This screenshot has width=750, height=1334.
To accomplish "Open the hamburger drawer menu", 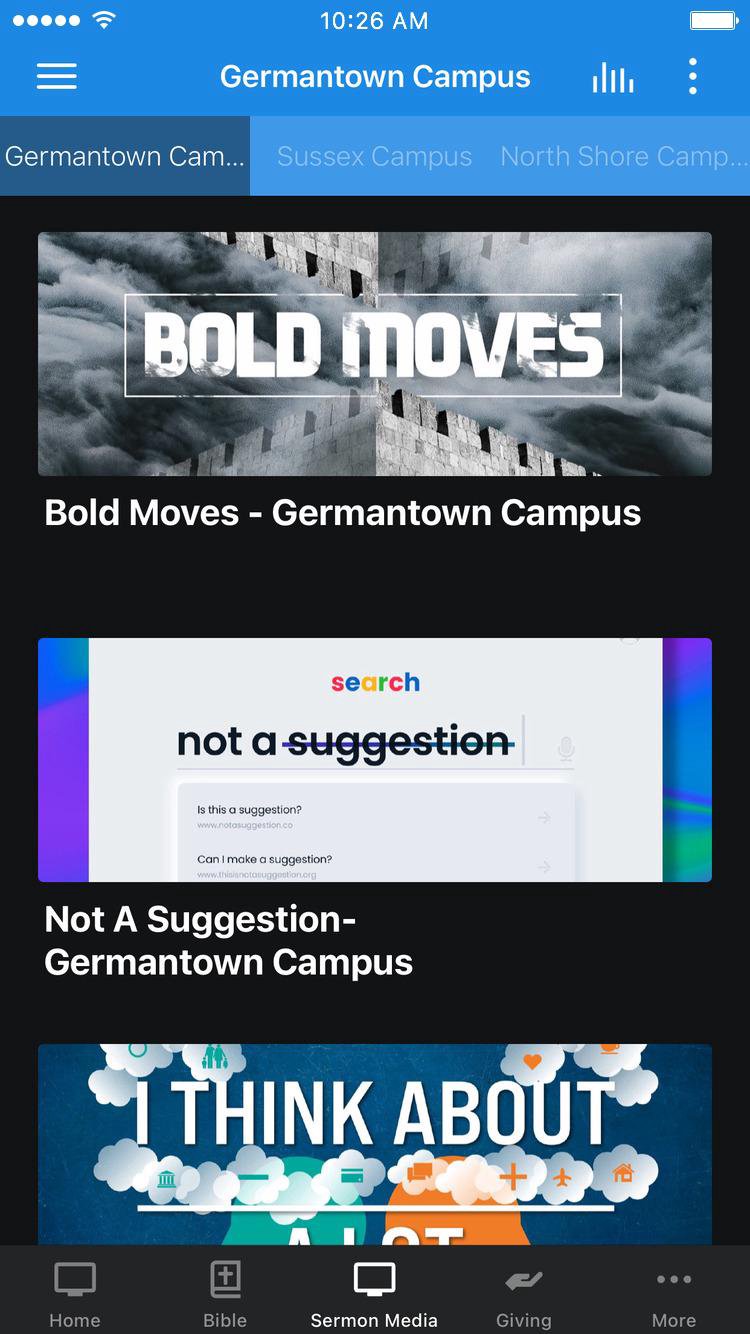I will (57, 77).
